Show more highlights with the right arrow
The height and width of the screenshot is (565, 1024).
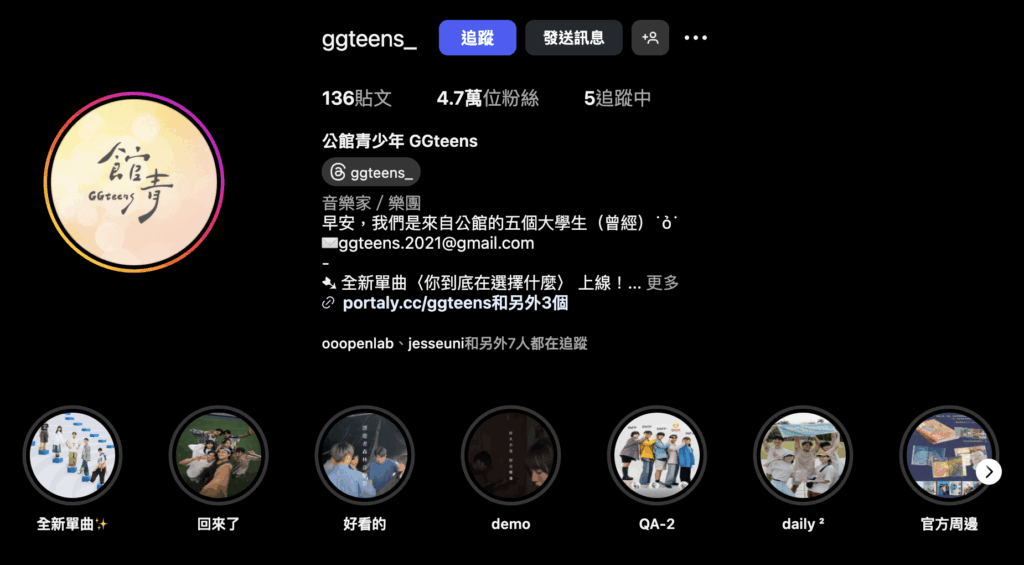tap(988, 472)
